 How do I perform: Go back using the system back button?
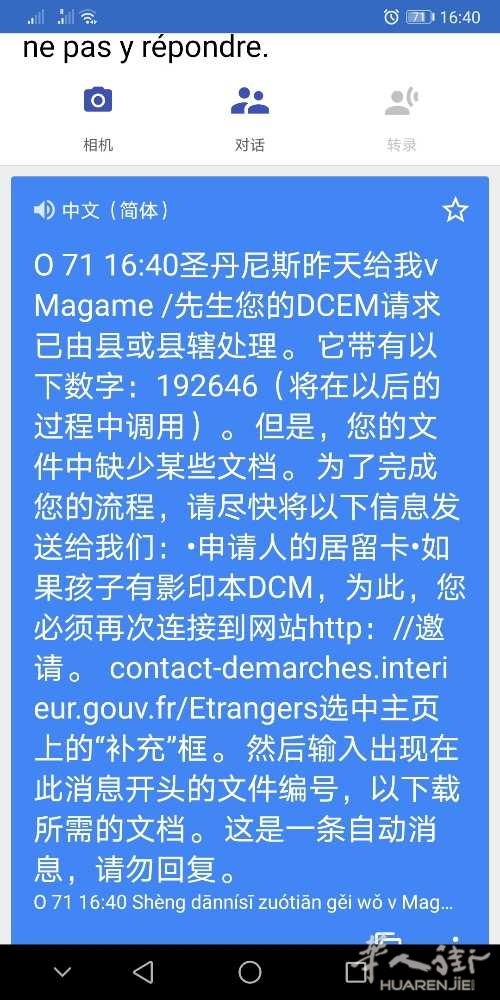pos(143,973)
